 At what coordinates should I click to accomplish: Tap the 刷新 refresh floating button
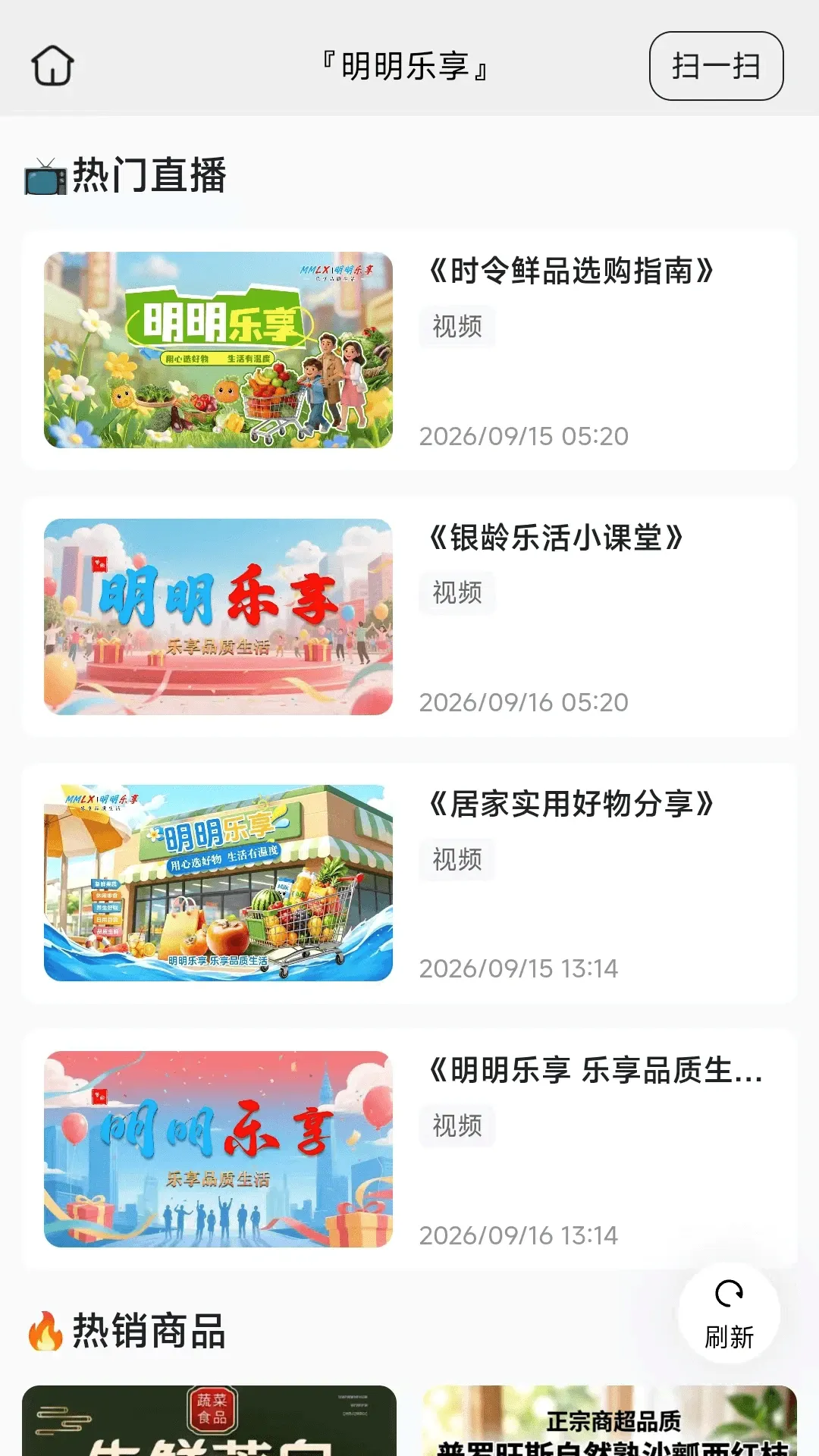click(729, 1313)
